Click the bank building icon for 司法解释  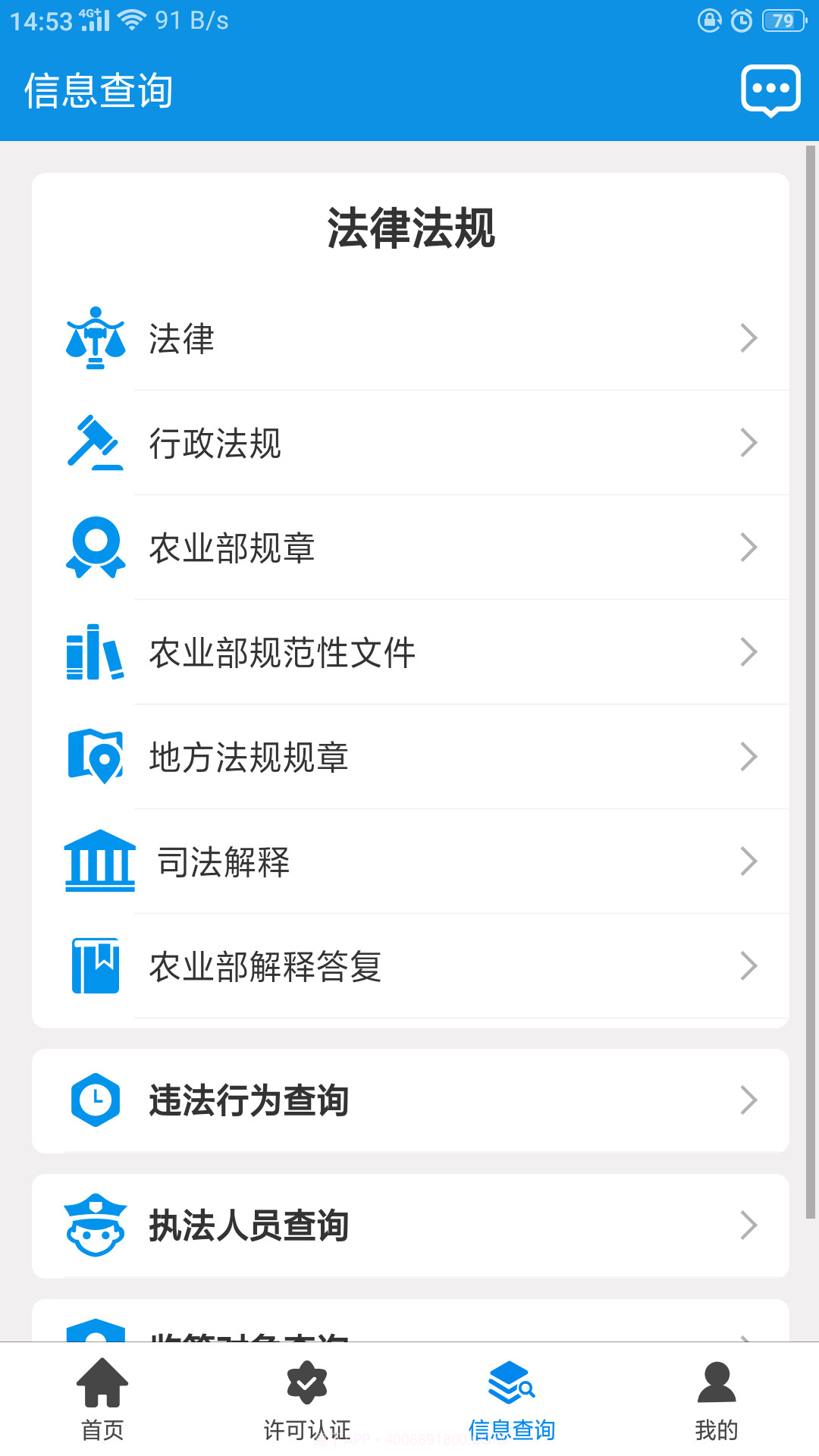tap(99, 861)
